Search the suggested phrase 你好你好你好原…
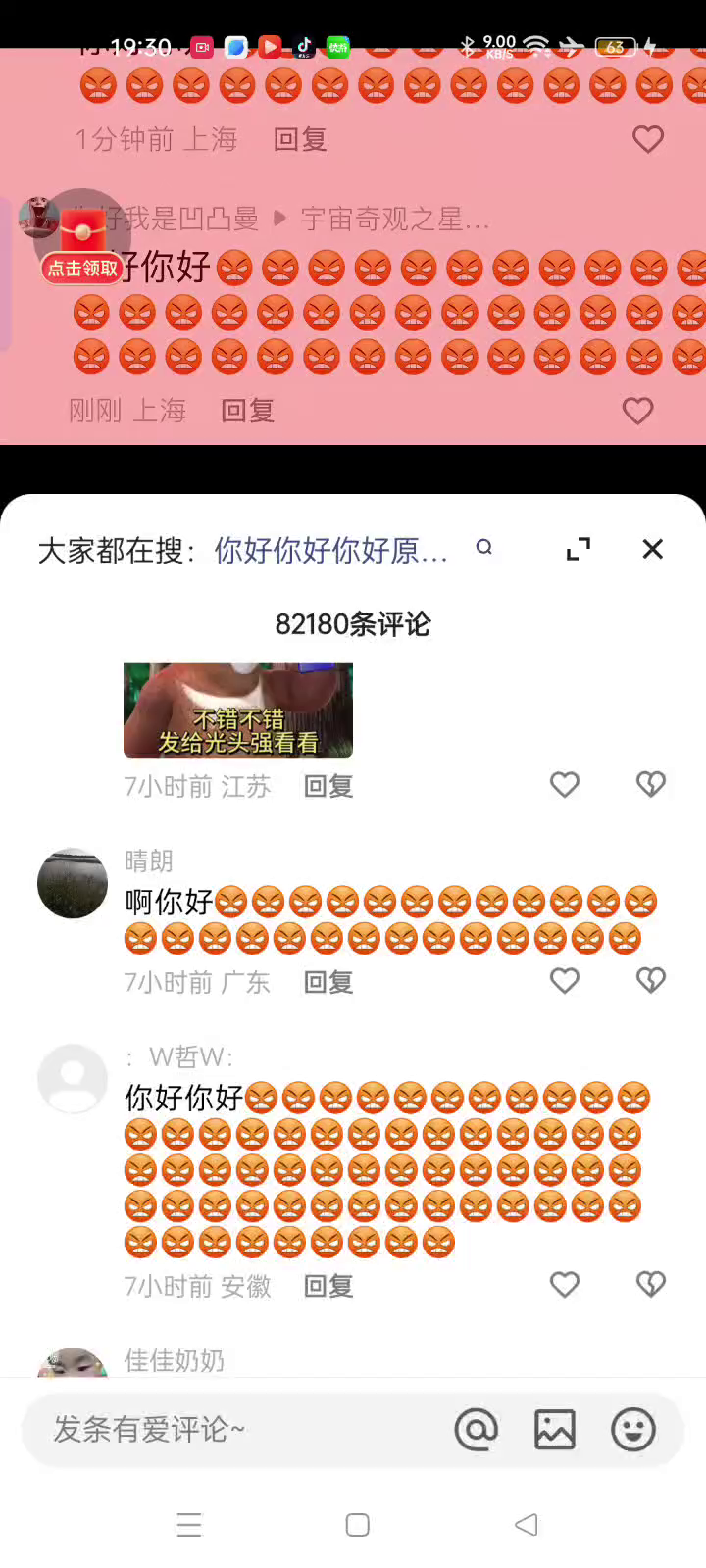 (330, 550)
